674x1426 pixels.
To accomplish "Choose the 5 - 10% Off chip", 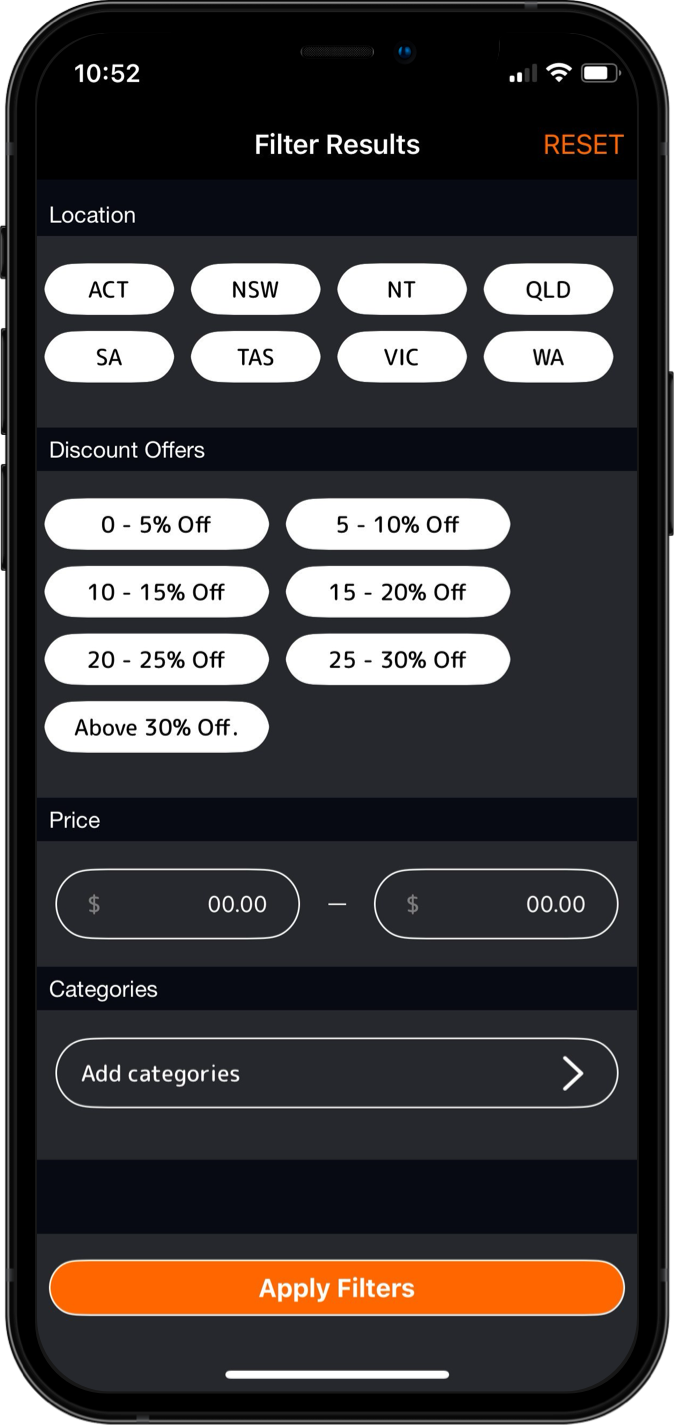I will [x=397, y=525].
